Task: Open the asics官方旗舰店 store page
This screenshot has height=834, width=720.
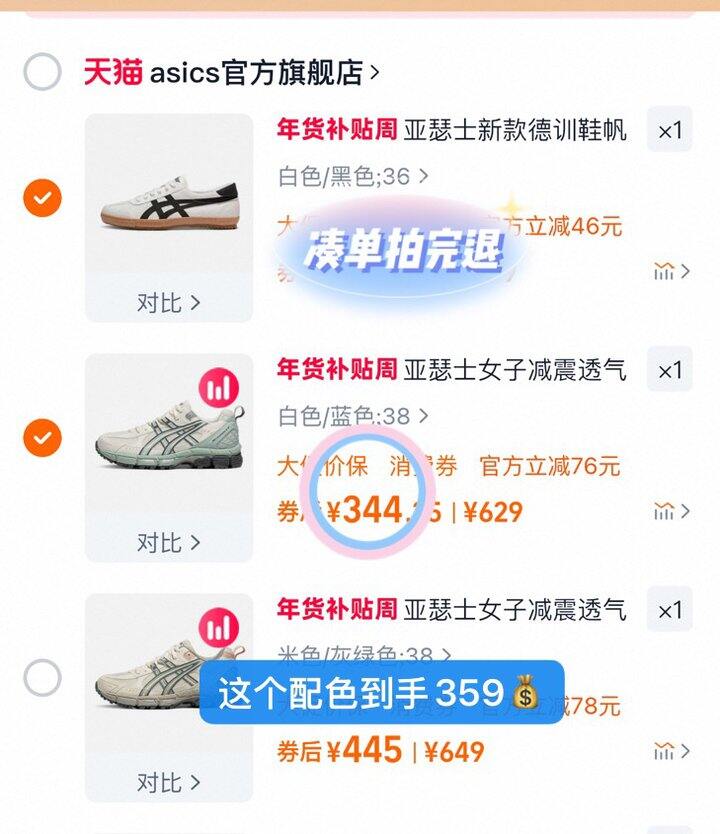Action: (263, 72)
